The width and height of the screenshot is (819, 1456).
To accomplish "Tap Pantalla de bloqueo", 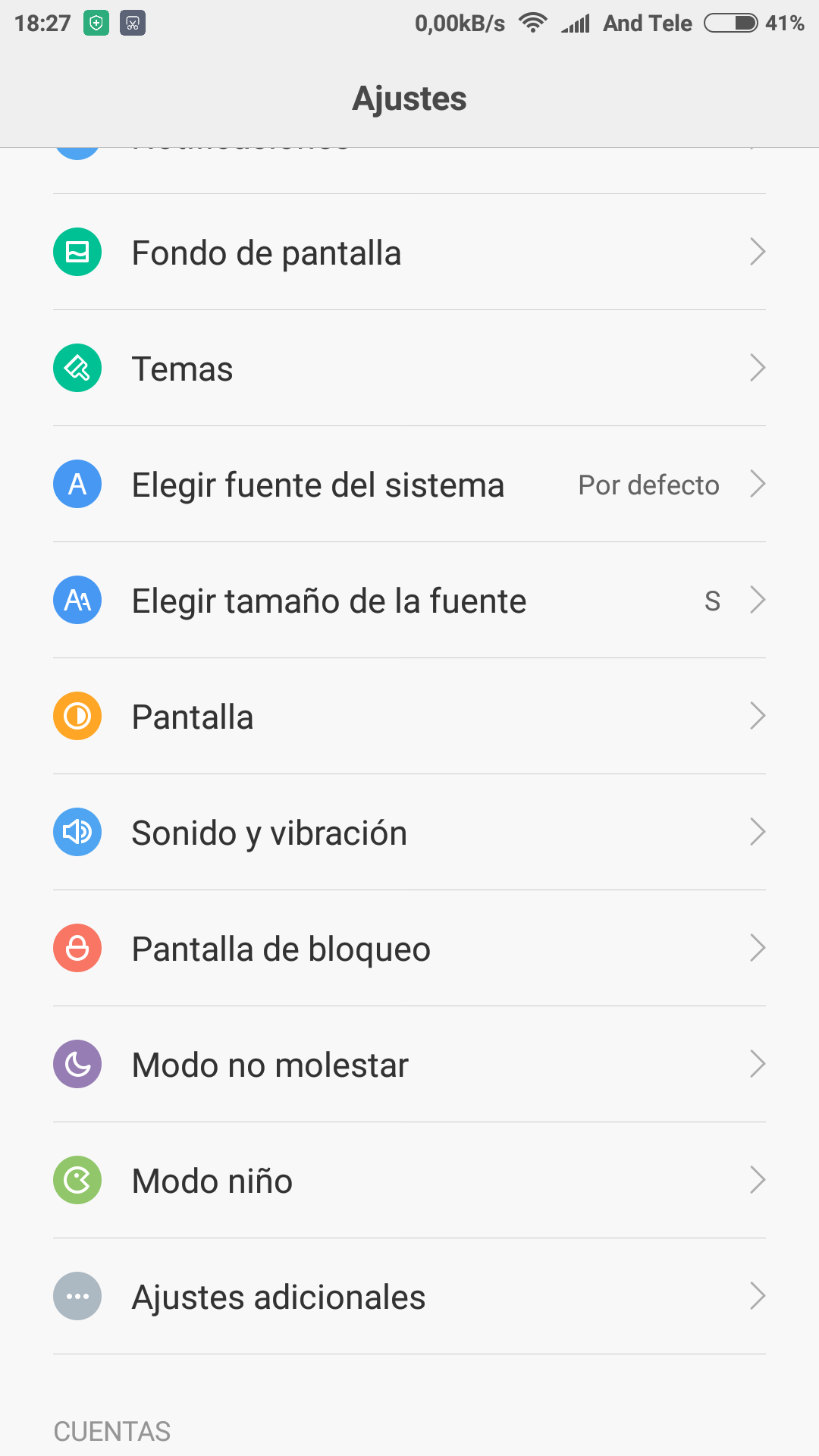I will [x=409, y=948].
